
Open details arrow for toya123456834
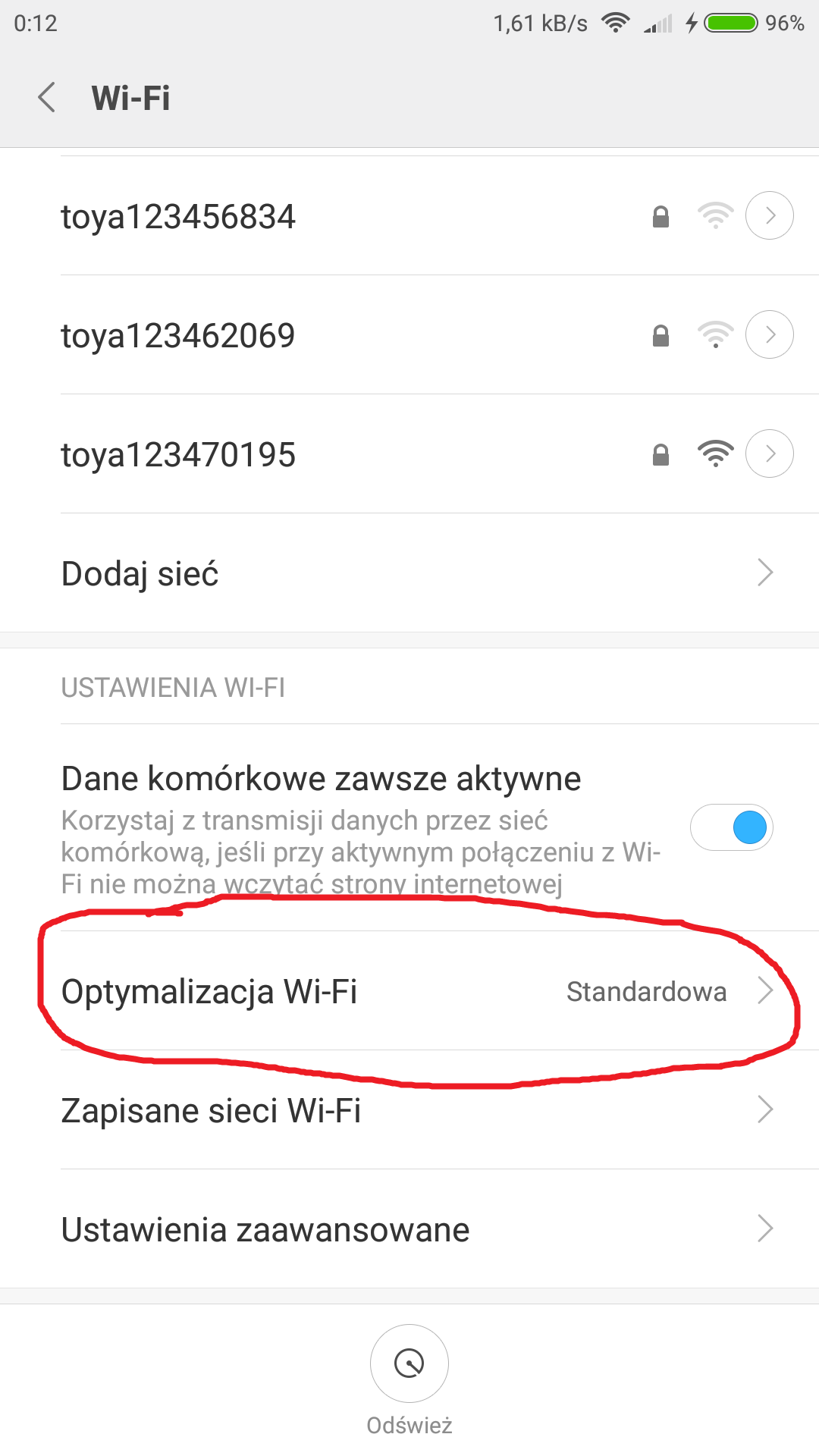tap(769, 215)
